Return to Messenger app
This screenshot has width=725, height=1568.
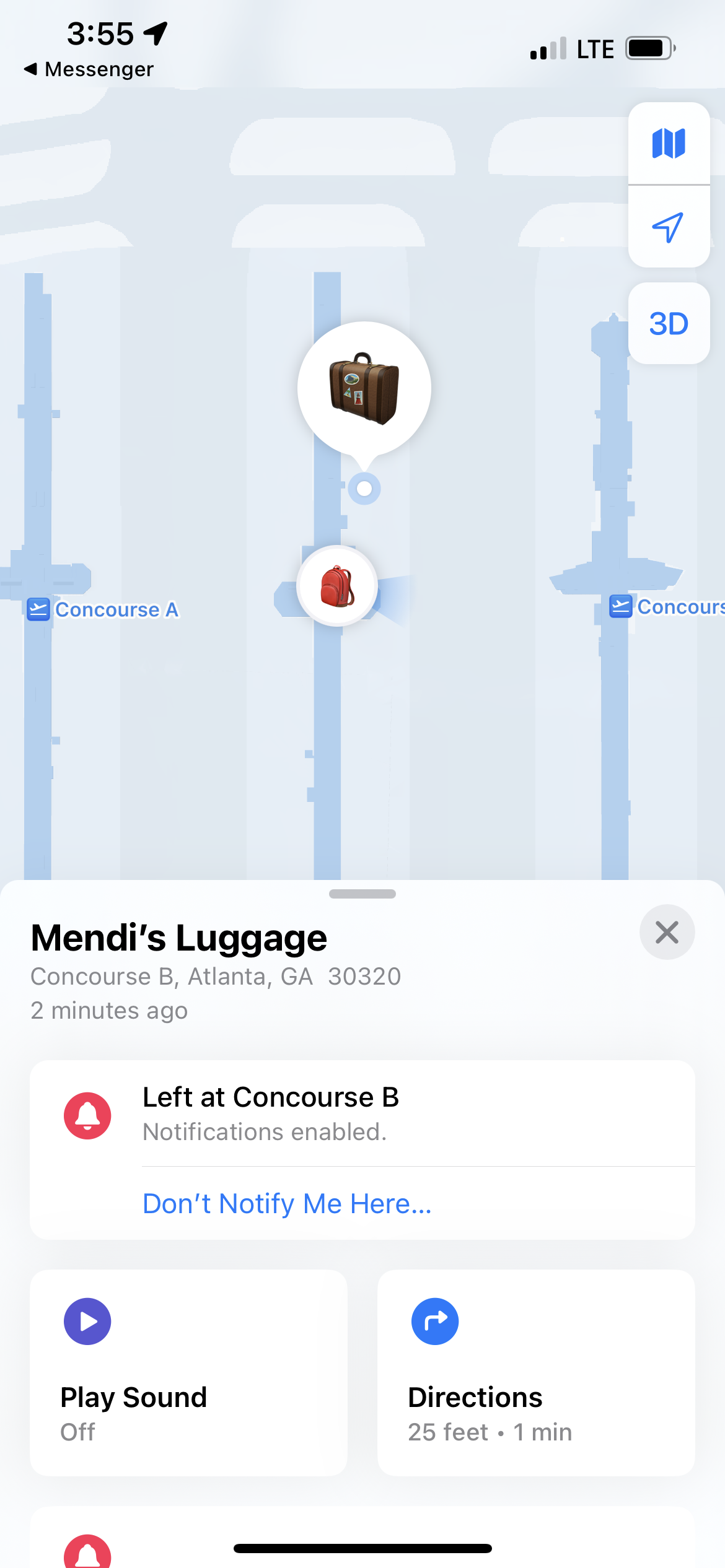click(x=89, y=69)
